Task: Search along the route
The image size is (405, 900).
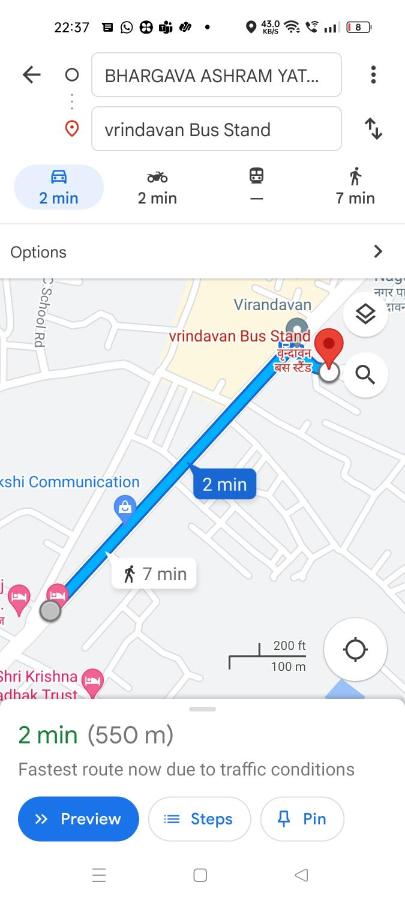Action: point(365,375)
